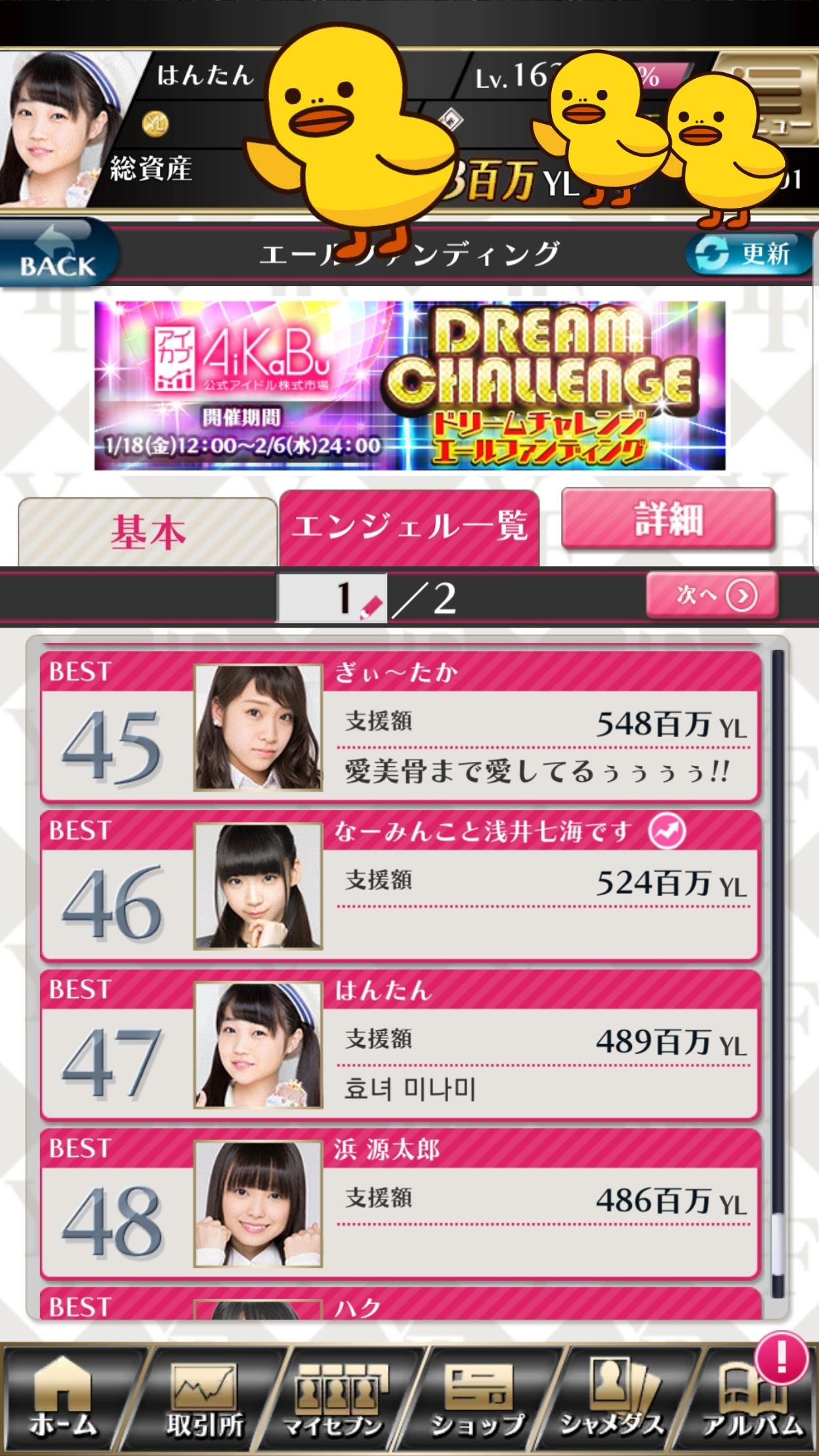This screenshot has width=819, height=1456.
Task: Go to ホーム in bottom navigation
Action: tap(64, 1397)
